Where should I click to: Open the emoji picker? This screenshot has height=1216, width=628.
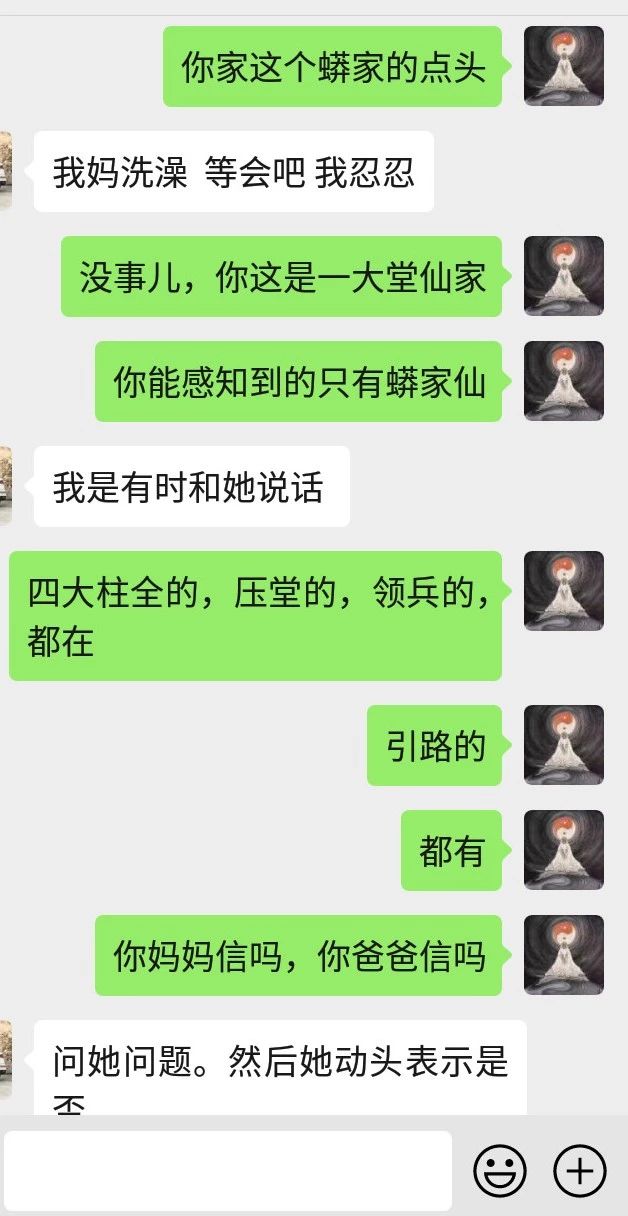point(500,1170)
